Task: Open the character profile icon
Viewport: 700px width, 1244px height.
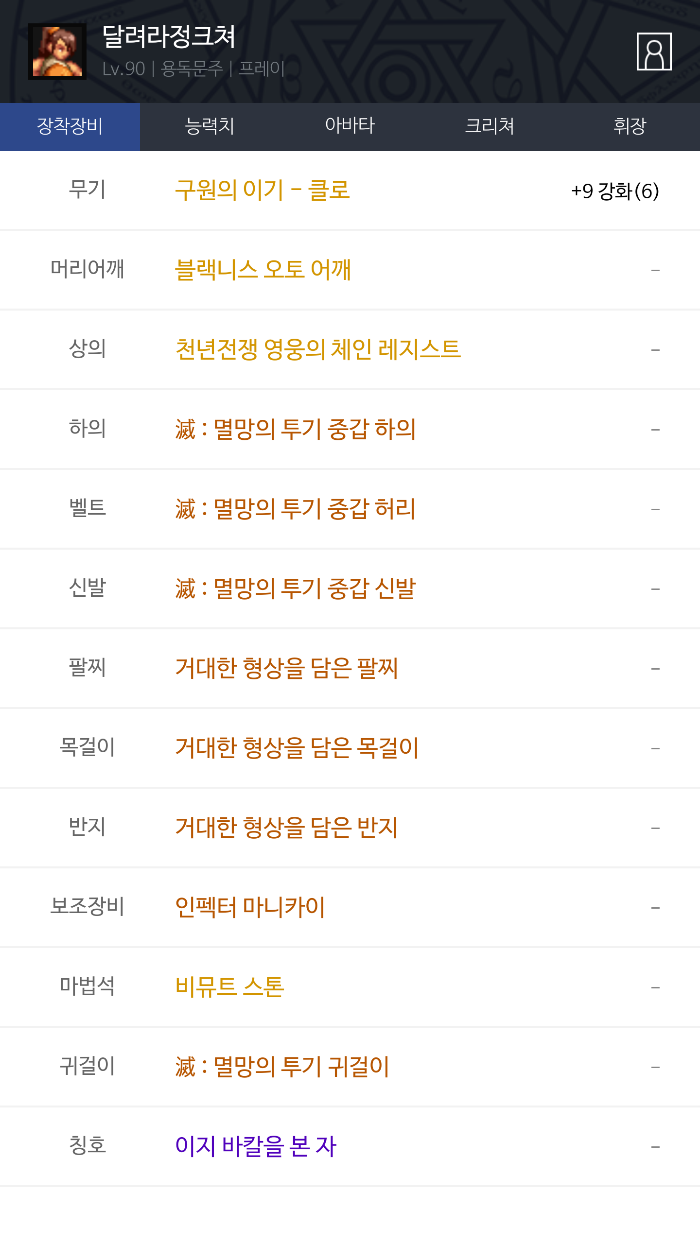Action: click(x=654, y=52)
